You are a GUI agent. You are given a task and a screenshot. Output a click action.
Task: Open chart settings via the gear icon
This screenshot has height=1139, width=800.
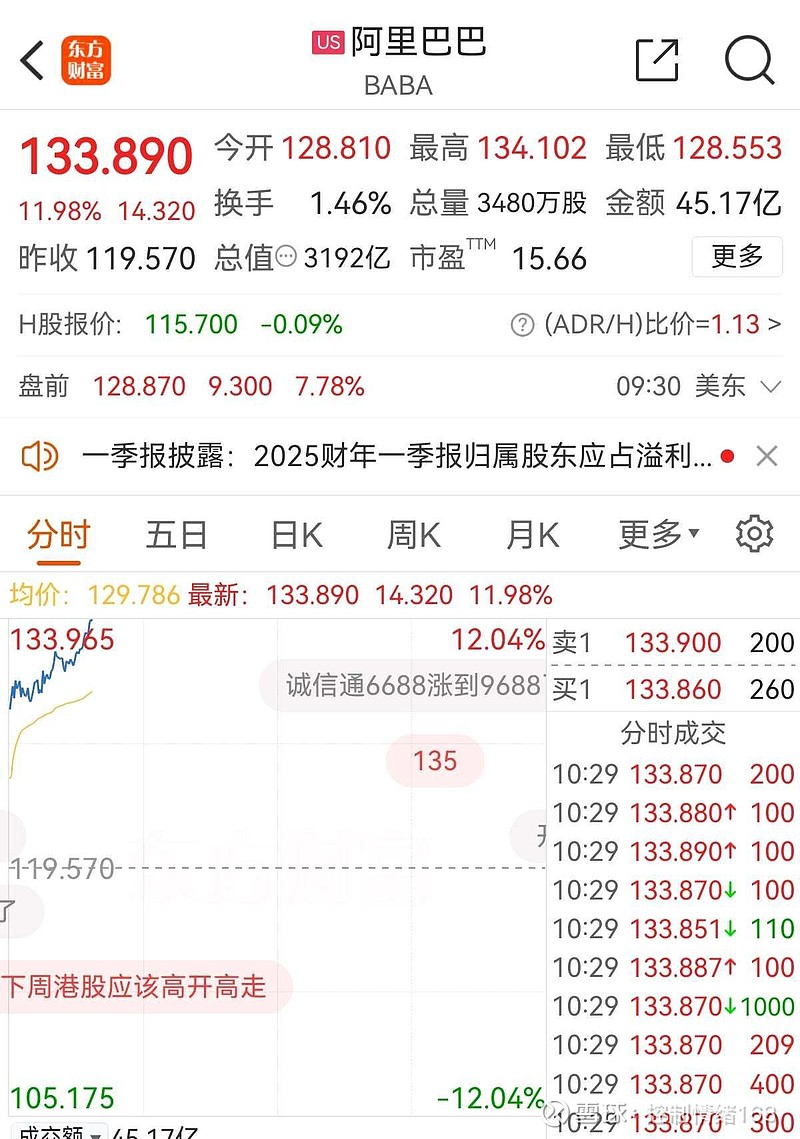pos(757,535)
